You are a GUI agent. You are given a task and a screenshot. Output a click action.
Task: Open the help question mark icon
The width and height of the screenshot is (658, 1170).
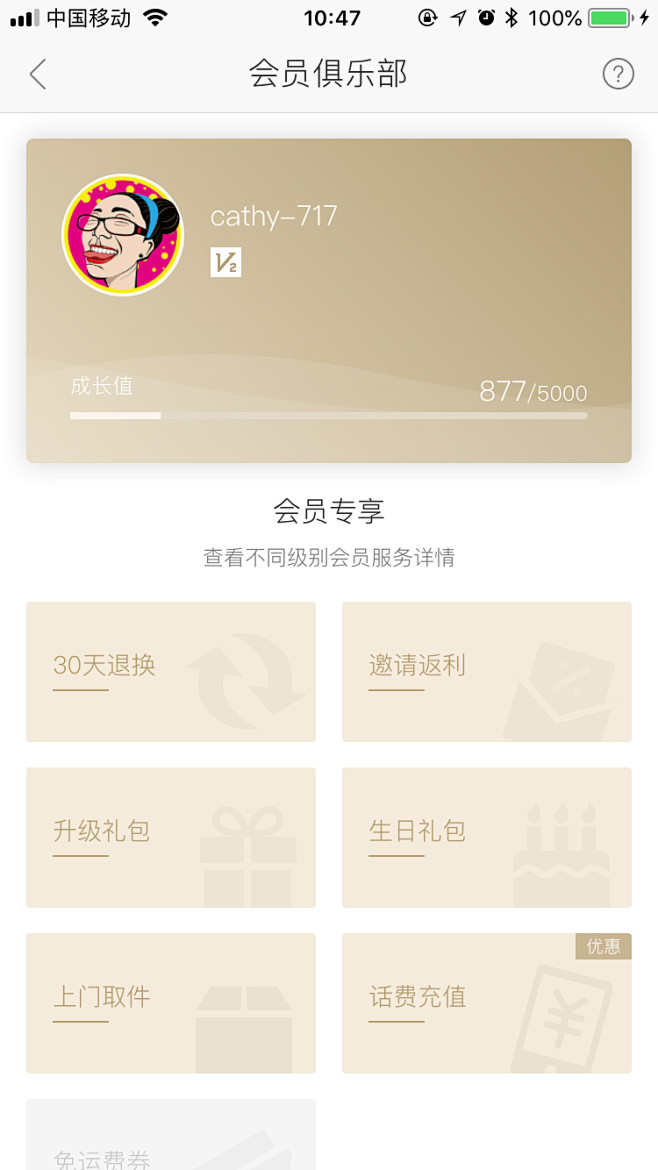coord(617,74)
